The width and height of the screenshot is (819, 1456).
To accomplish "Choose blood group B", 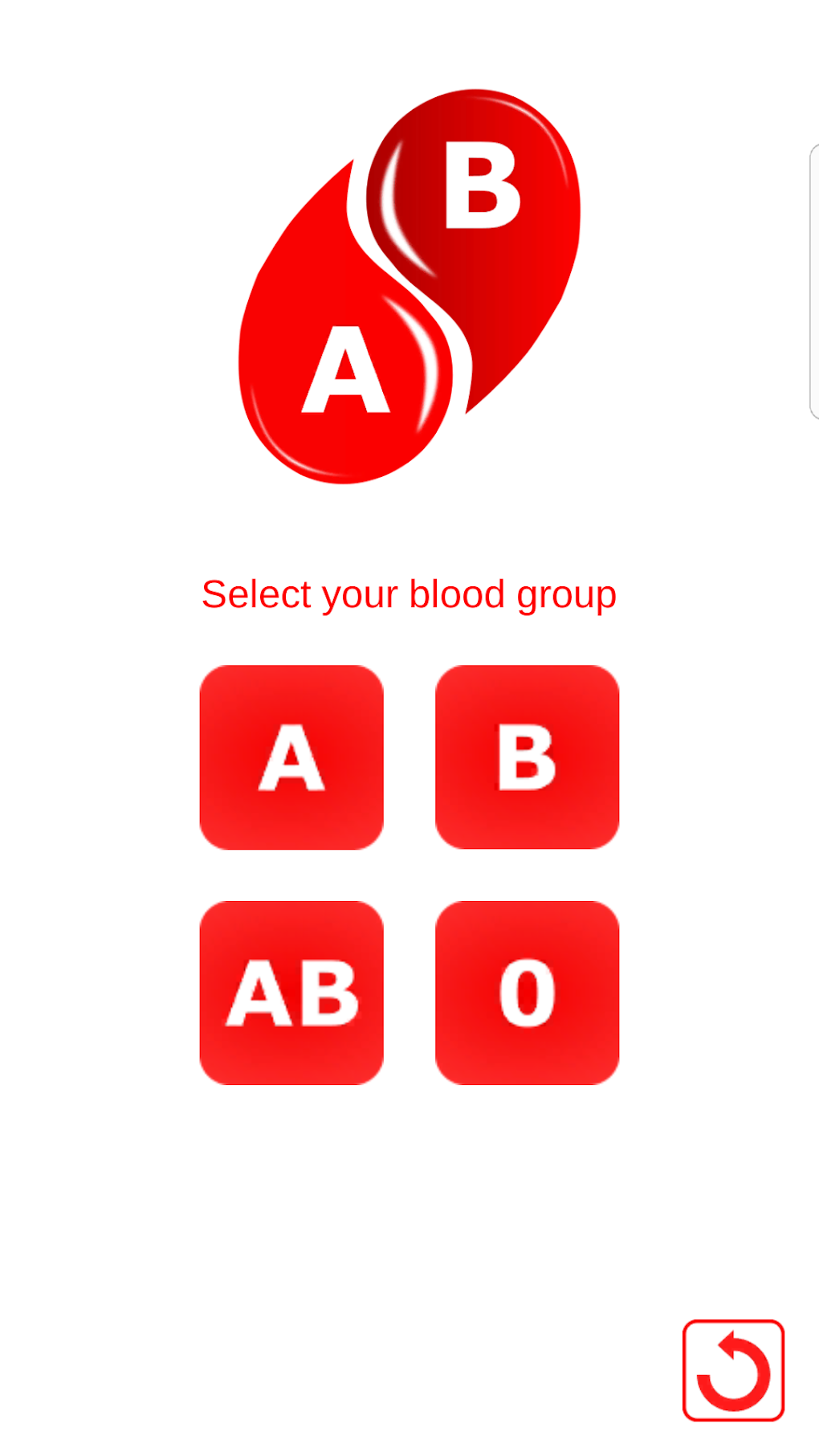I will 527,757.
